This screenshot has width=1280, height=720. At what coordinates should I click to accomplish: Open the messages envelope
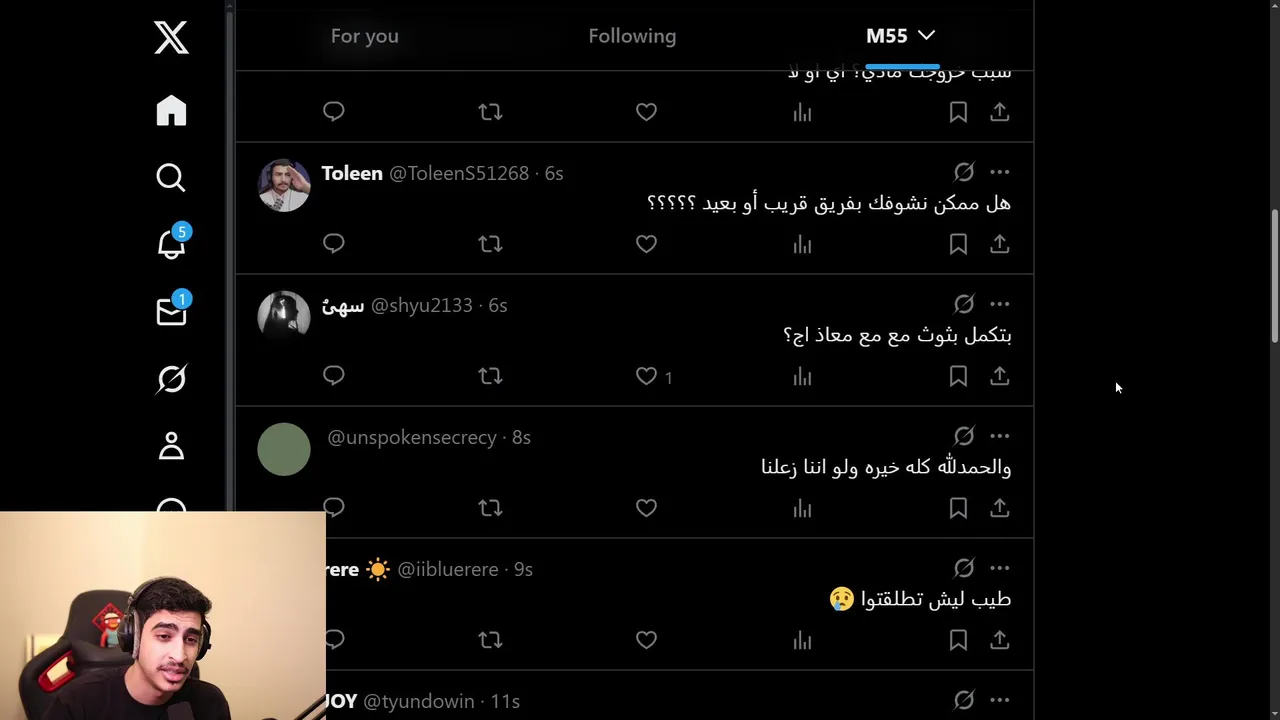pyautogui.click(x=171, y=311)
